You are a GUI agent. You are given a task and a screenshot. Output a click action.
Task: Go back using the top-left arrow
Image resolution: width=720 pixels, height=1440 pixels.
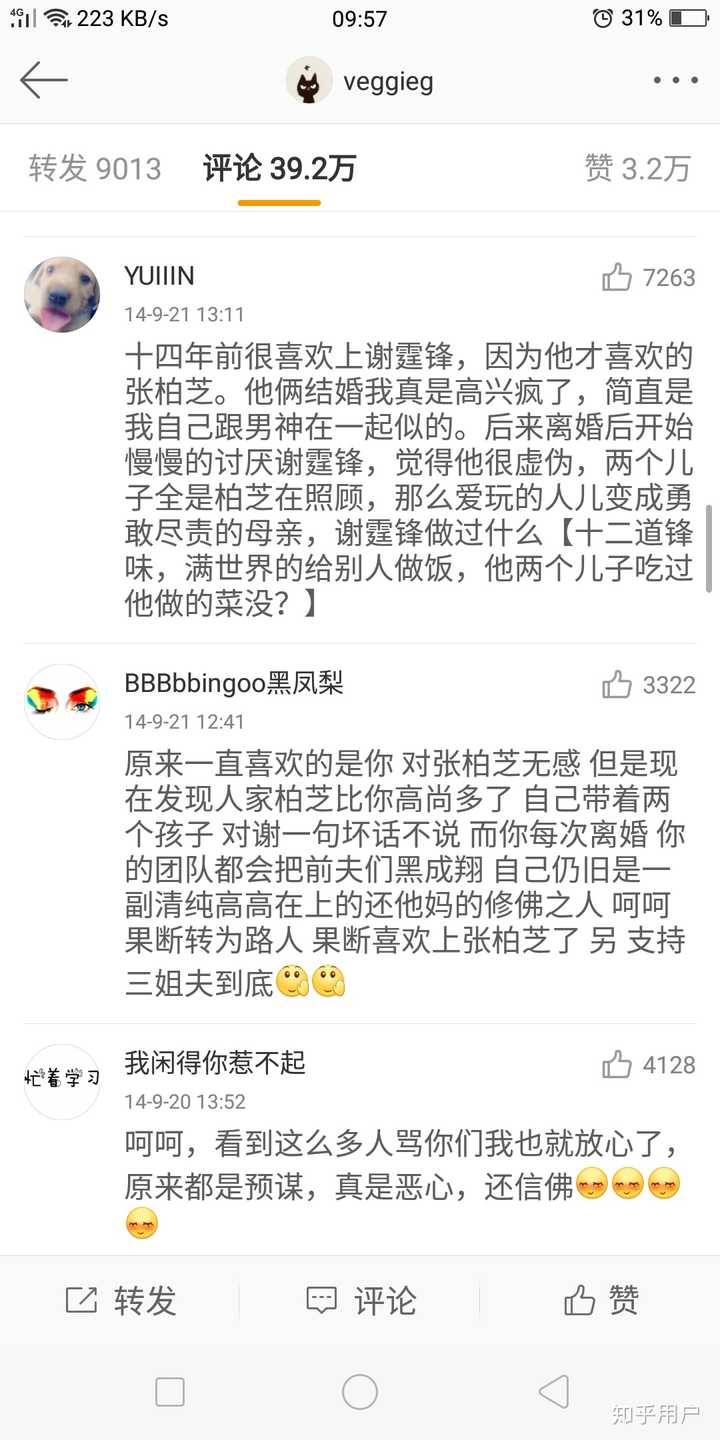click(x=43, y=80)
